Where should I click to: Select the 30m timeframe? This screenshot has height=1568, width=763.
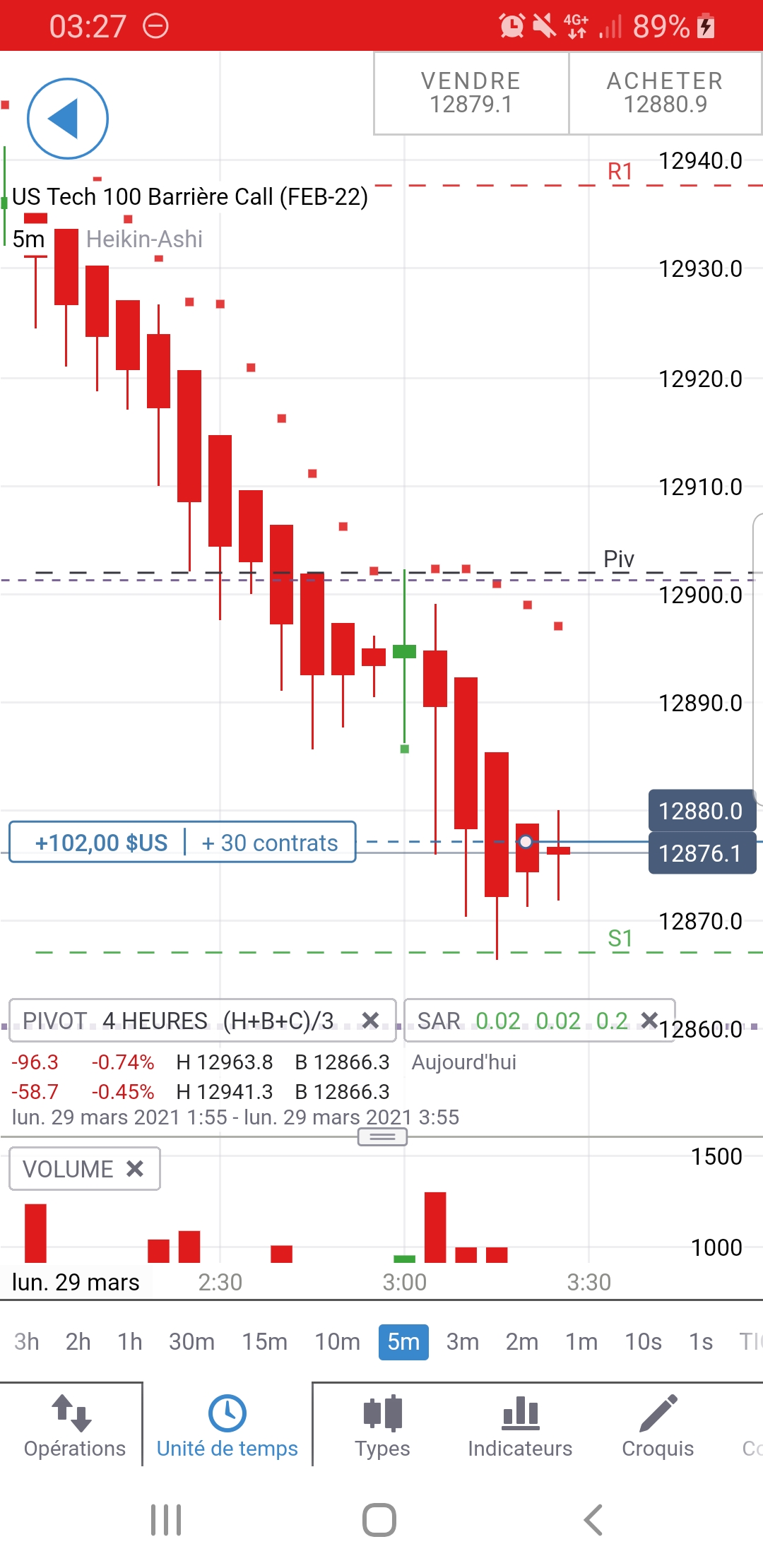191,1341
